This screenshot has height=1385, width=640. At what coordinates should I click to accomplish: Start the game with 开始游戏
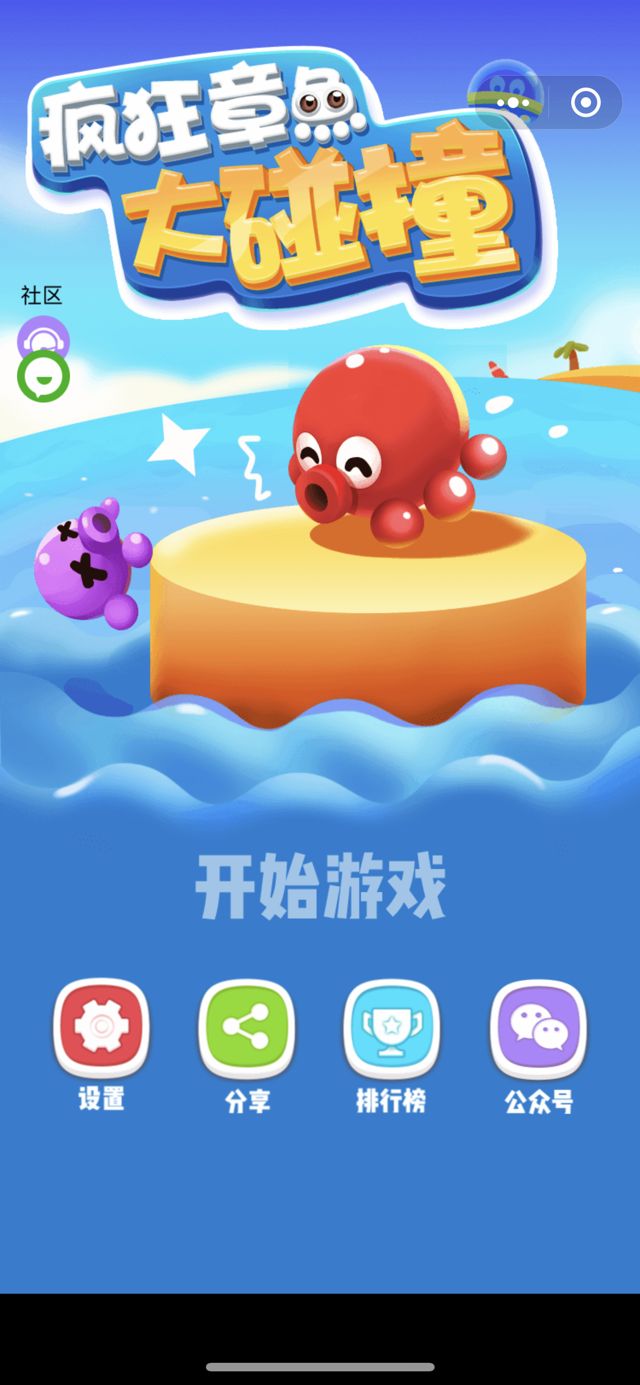[320, 887]
